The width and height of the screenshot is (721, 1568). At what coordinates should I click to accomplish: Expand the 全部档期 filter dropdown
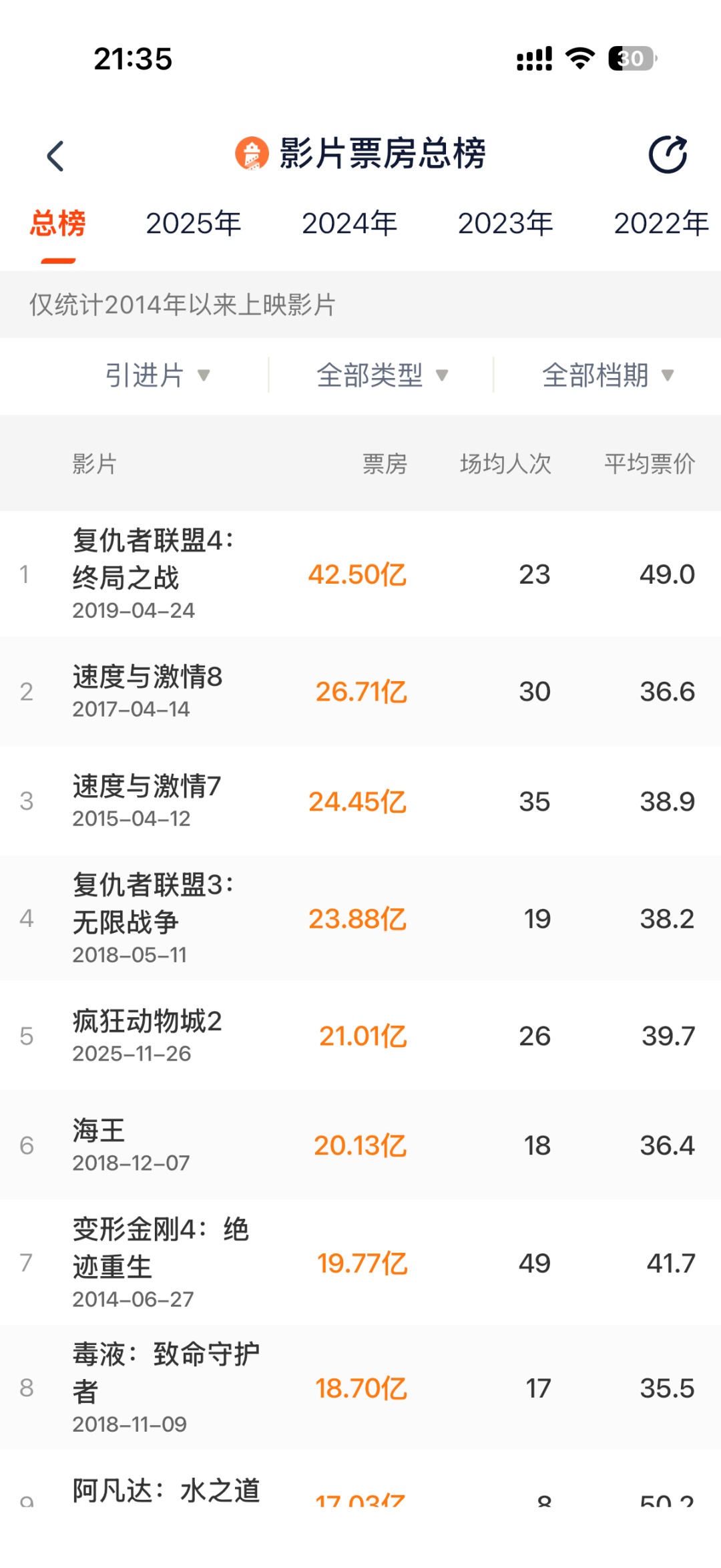click(x=608, y=375)
